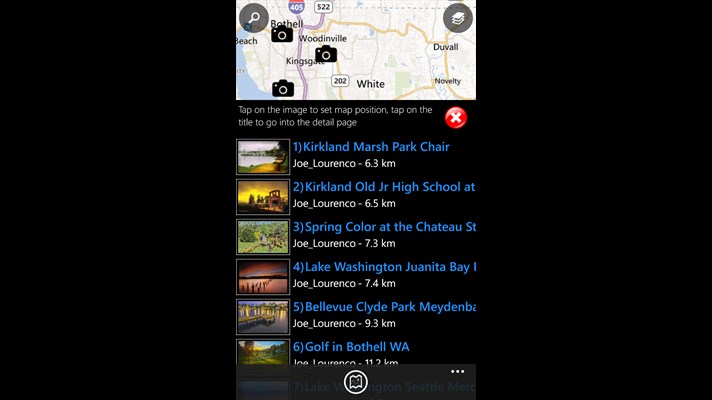
Task: Expand the app bar more options dots
Action: [457, 372]
